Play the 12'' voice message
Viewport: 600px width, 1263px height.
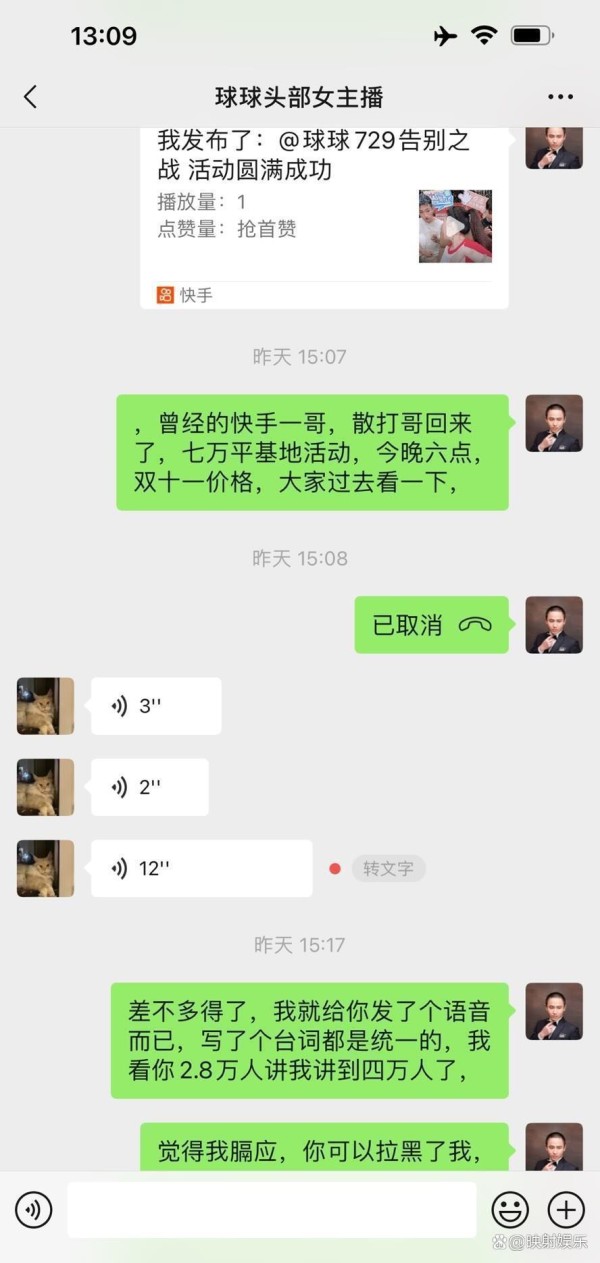click(x=201, y=868)
